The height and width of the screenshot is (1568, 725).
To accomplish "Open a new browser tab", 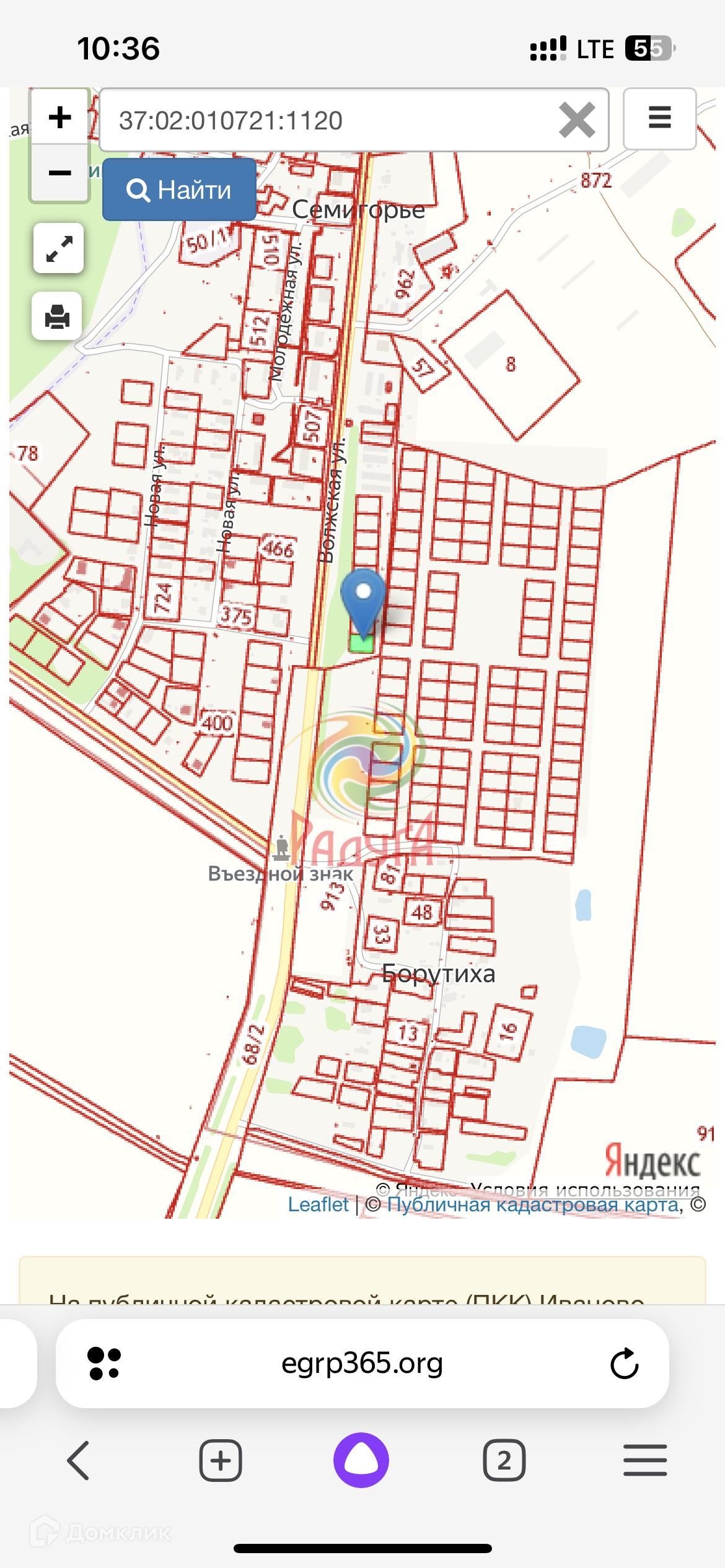I will pyautogui.click(x=220, y=1460).
